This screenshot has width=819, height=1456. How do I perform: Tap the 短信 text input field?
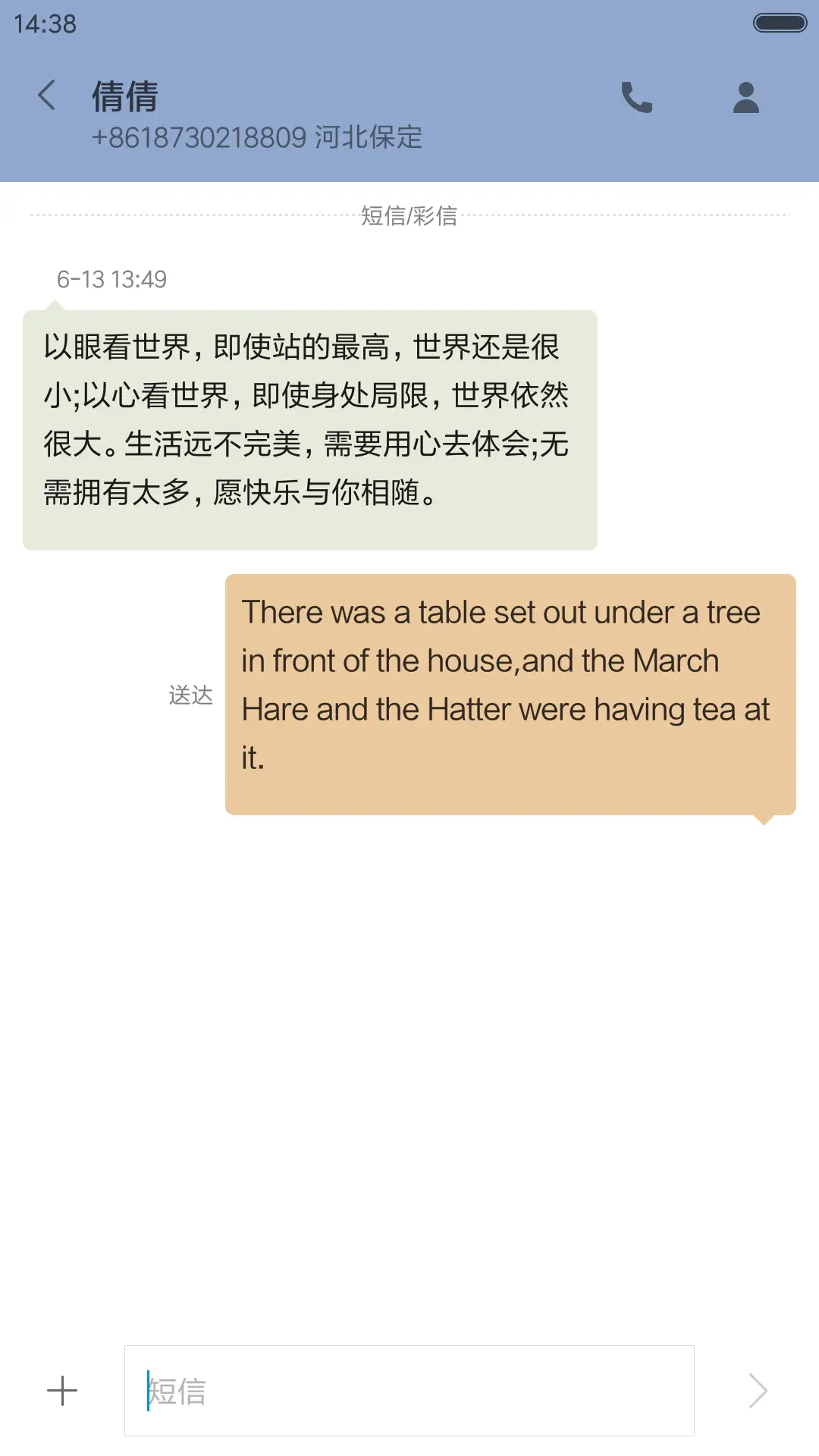[409, 1390]
